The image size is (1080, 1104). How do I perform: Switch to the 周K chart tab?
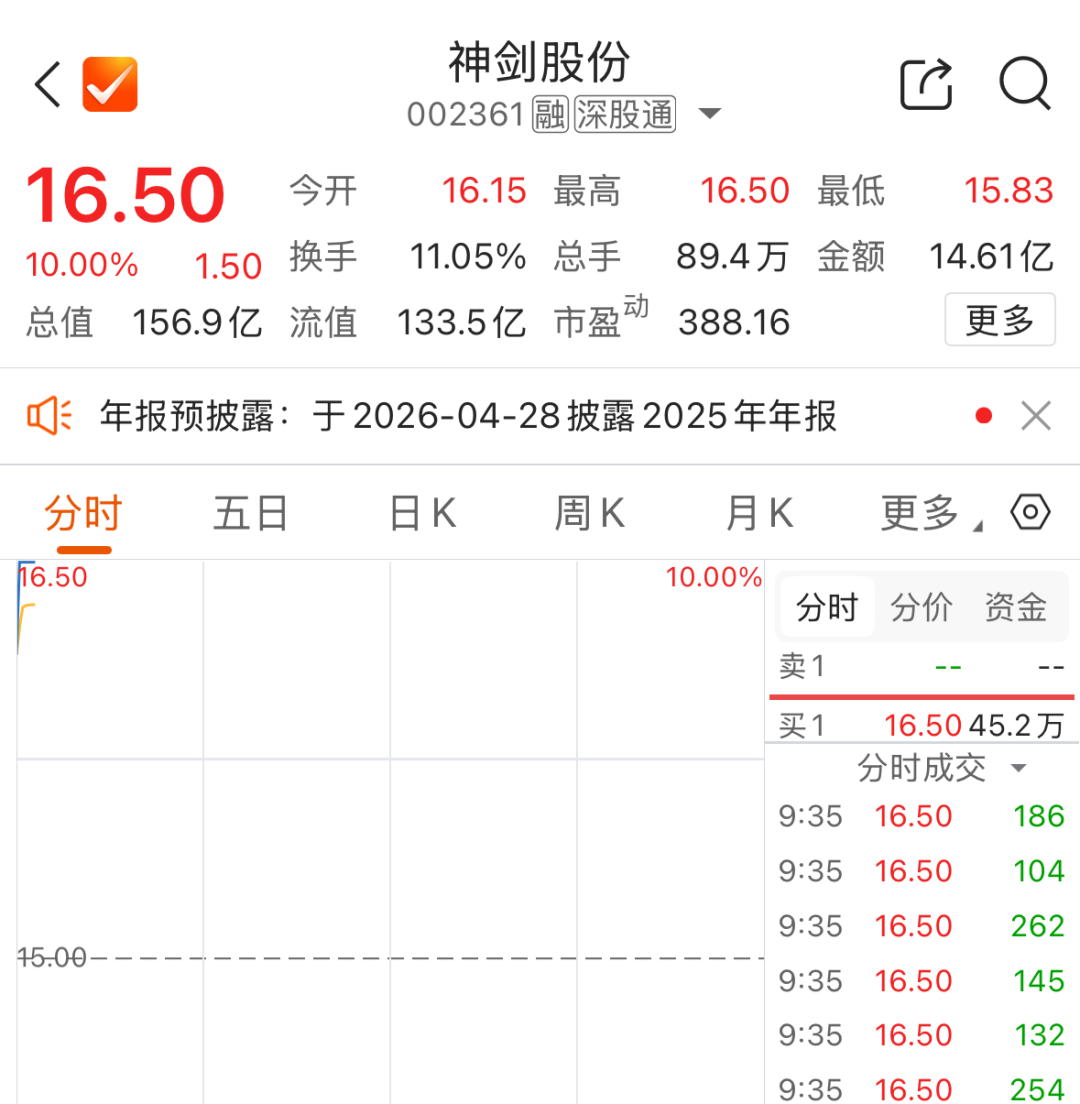590,514
